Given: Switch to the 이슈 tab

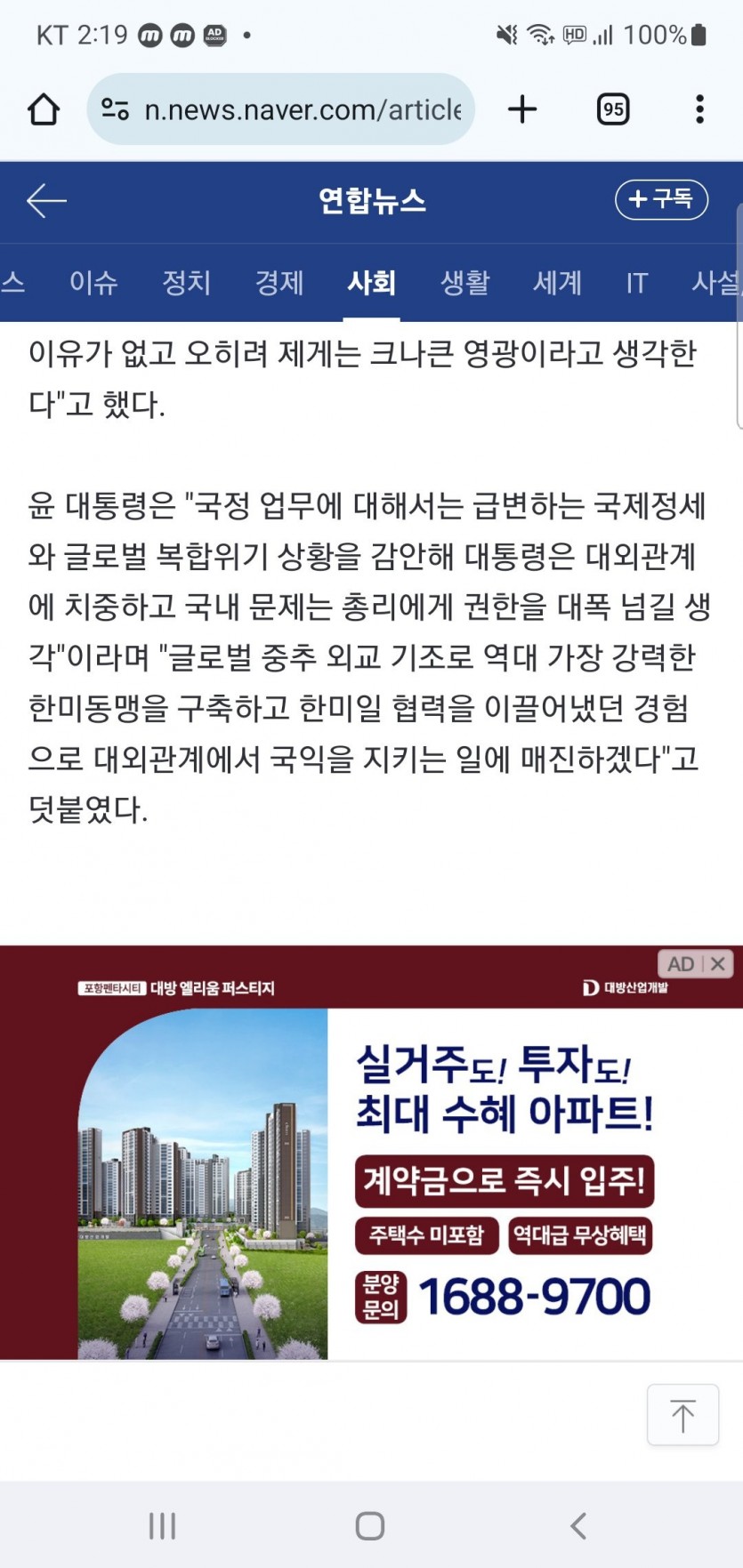Looking at the screenshot, I should click(x=93, y=283).
